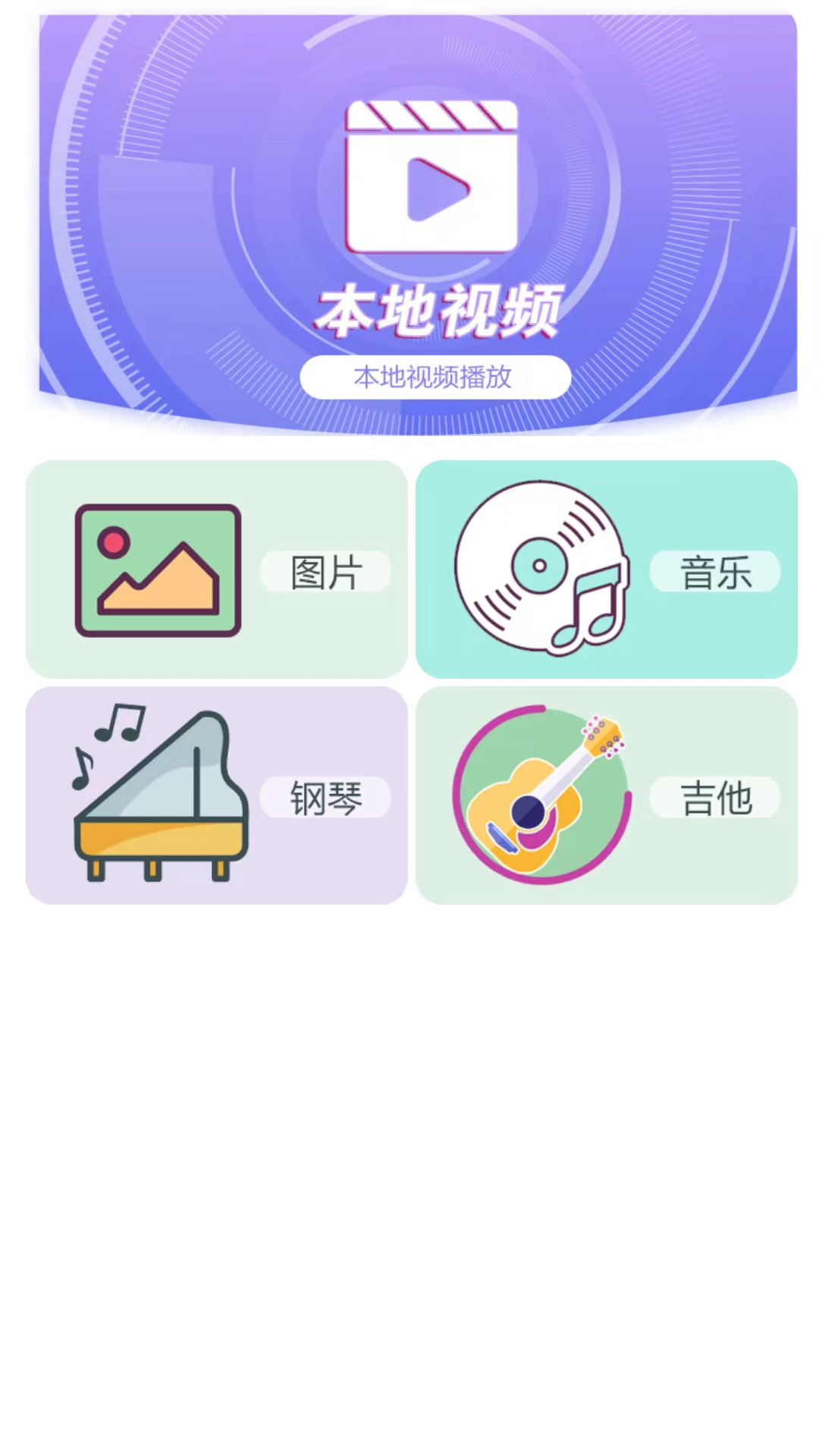Tap the 钢琴 text label
Viewport: 819px width, 1456px height.
point(326,797)
